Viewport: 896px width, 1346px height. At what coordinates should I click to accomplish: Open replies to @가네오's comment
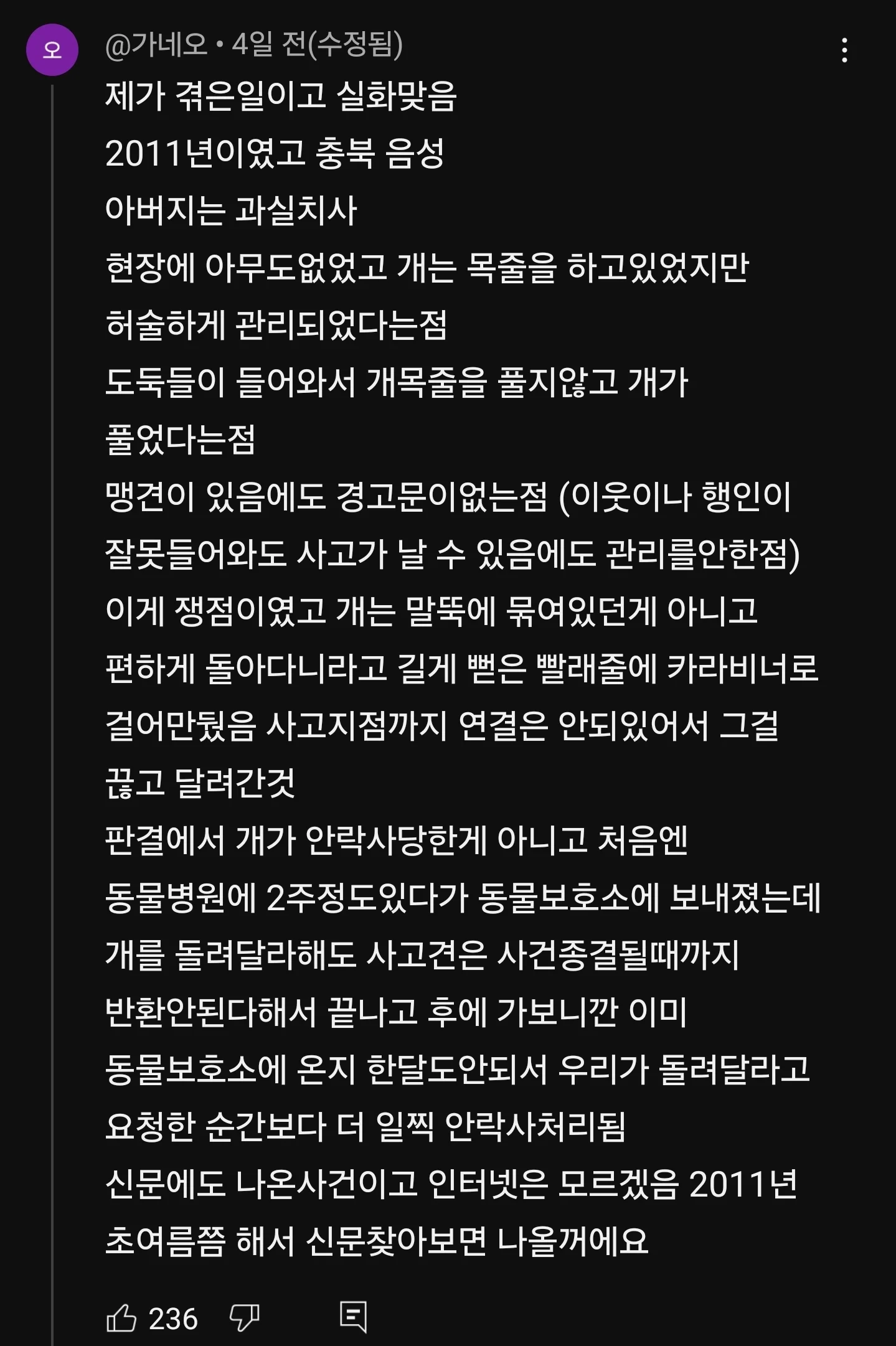pos(353,1317)
